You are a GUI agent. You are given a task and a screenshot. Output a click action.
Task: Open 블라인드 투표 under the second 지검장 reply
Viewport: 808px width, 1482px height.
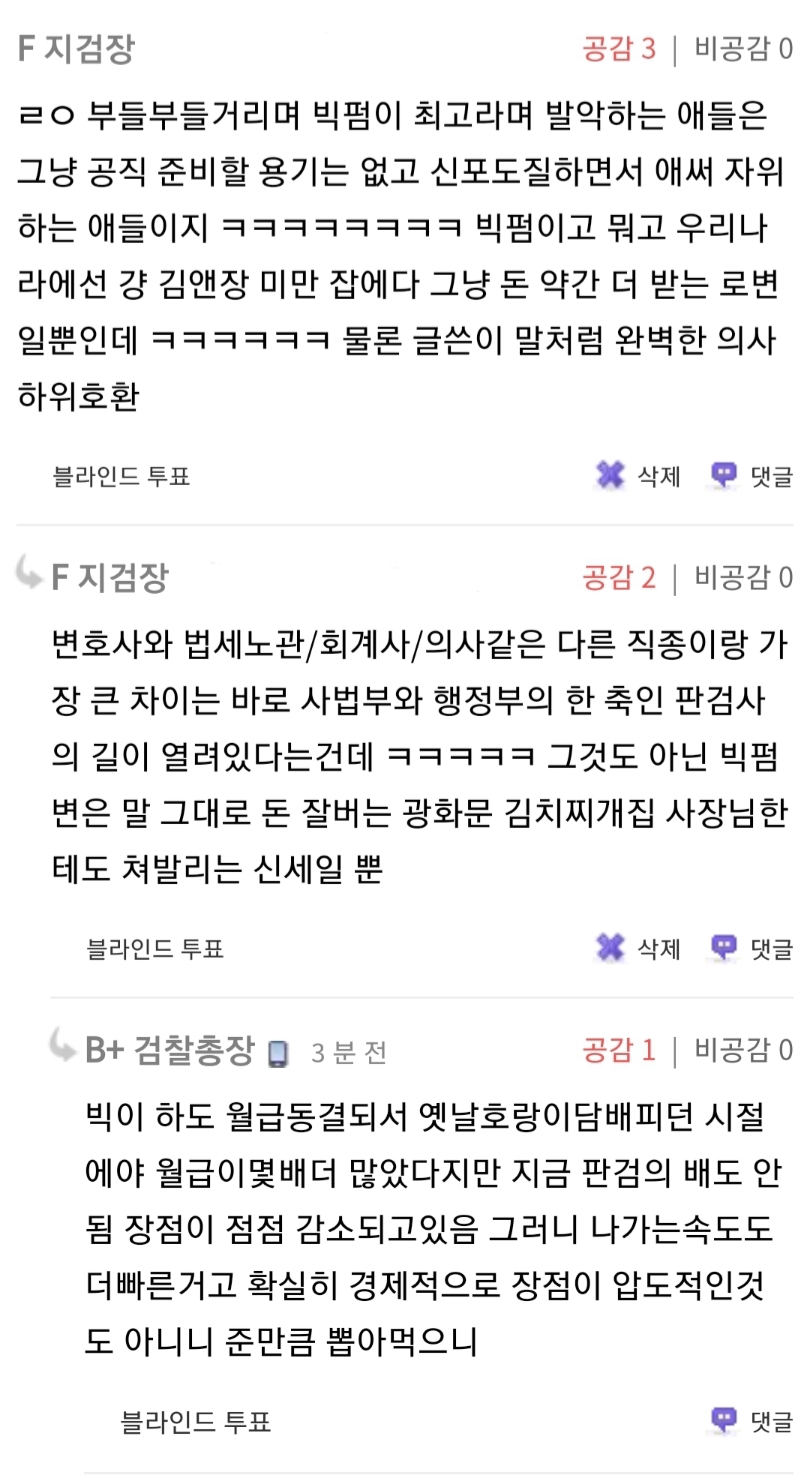(155, 948)
